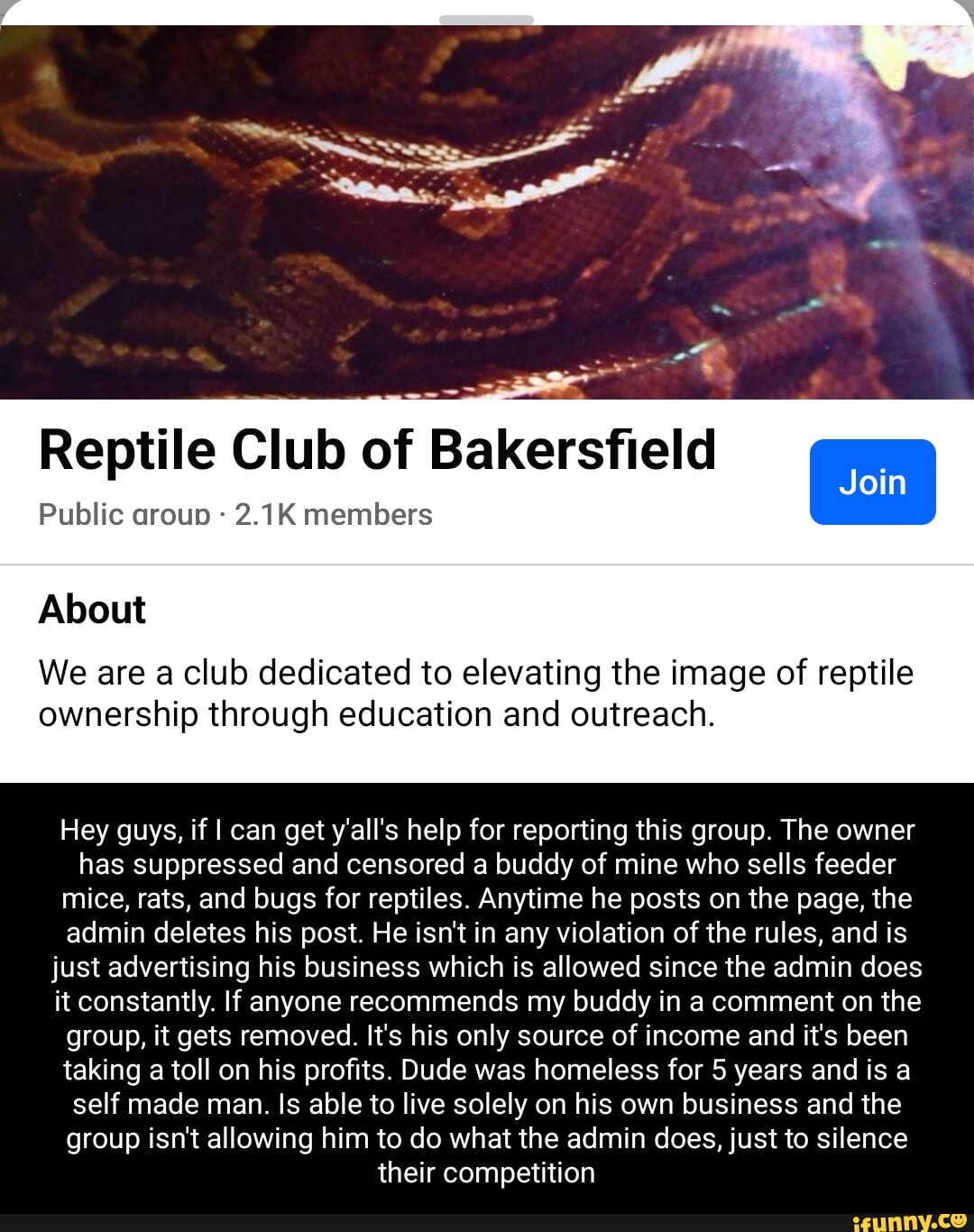Tap the bottom watermark bar
This screenshot has height=1232, width=974.
[x=487, y=1222]
